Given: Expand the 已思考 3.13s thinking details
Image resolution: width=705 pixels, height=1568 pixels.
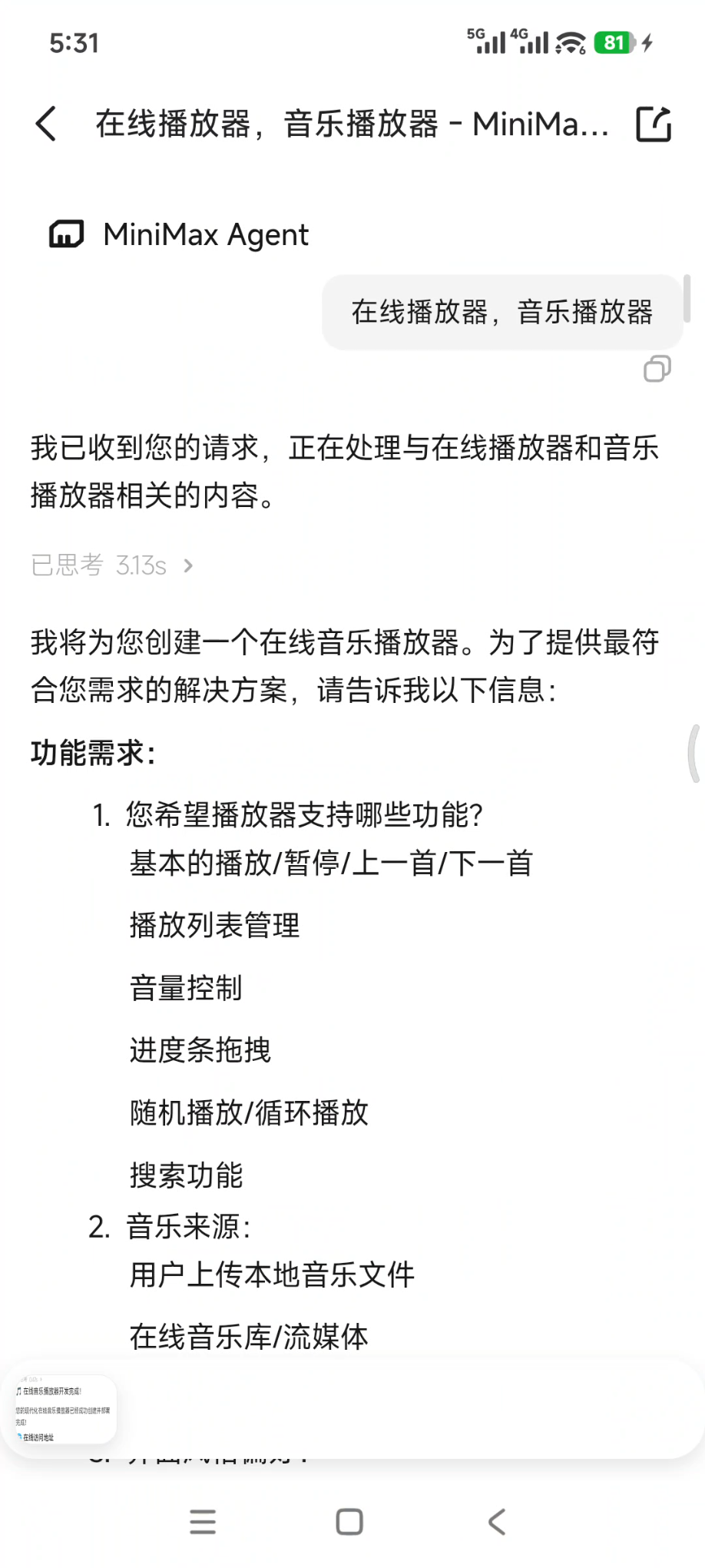Looking at the screenshot, I should click(112, 565).
